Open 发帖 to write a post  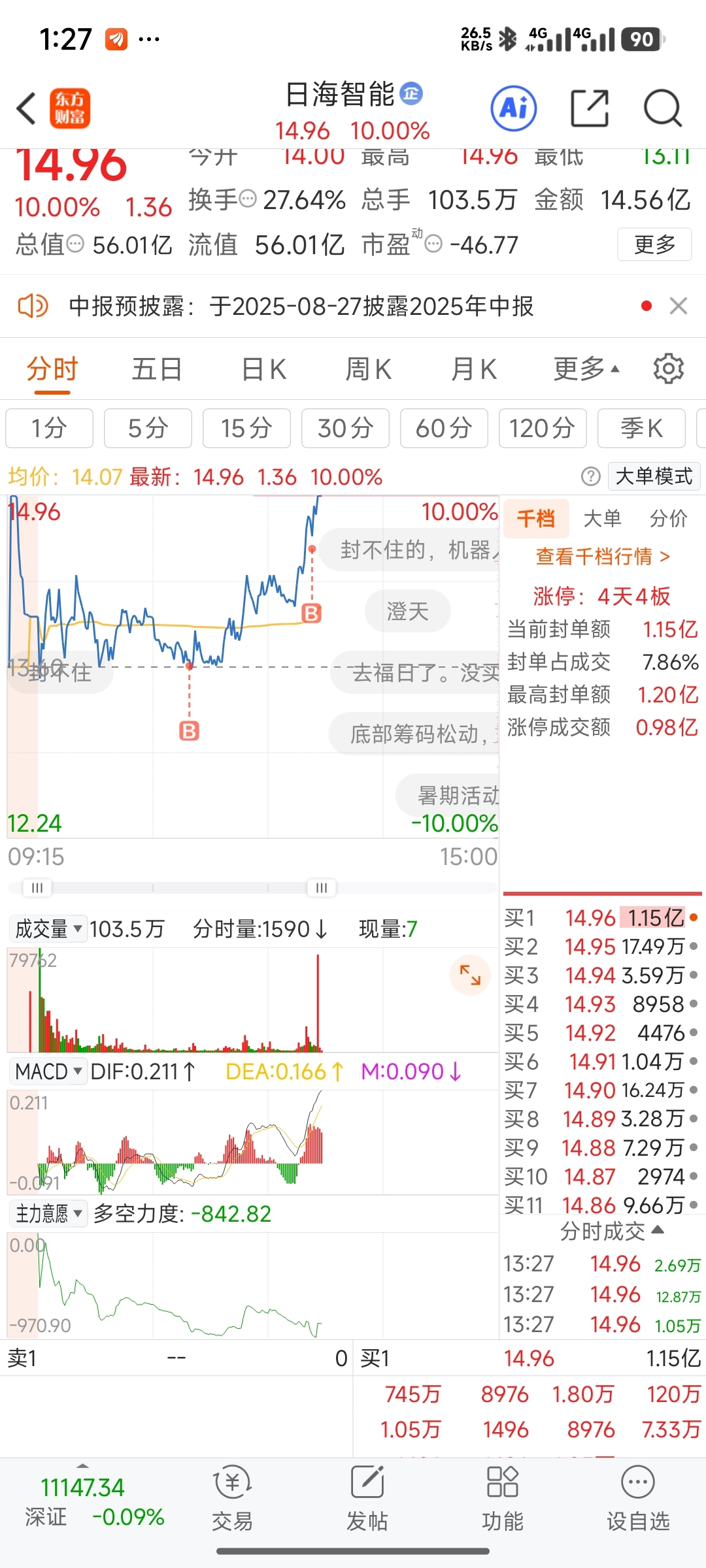click(367, 1498)
